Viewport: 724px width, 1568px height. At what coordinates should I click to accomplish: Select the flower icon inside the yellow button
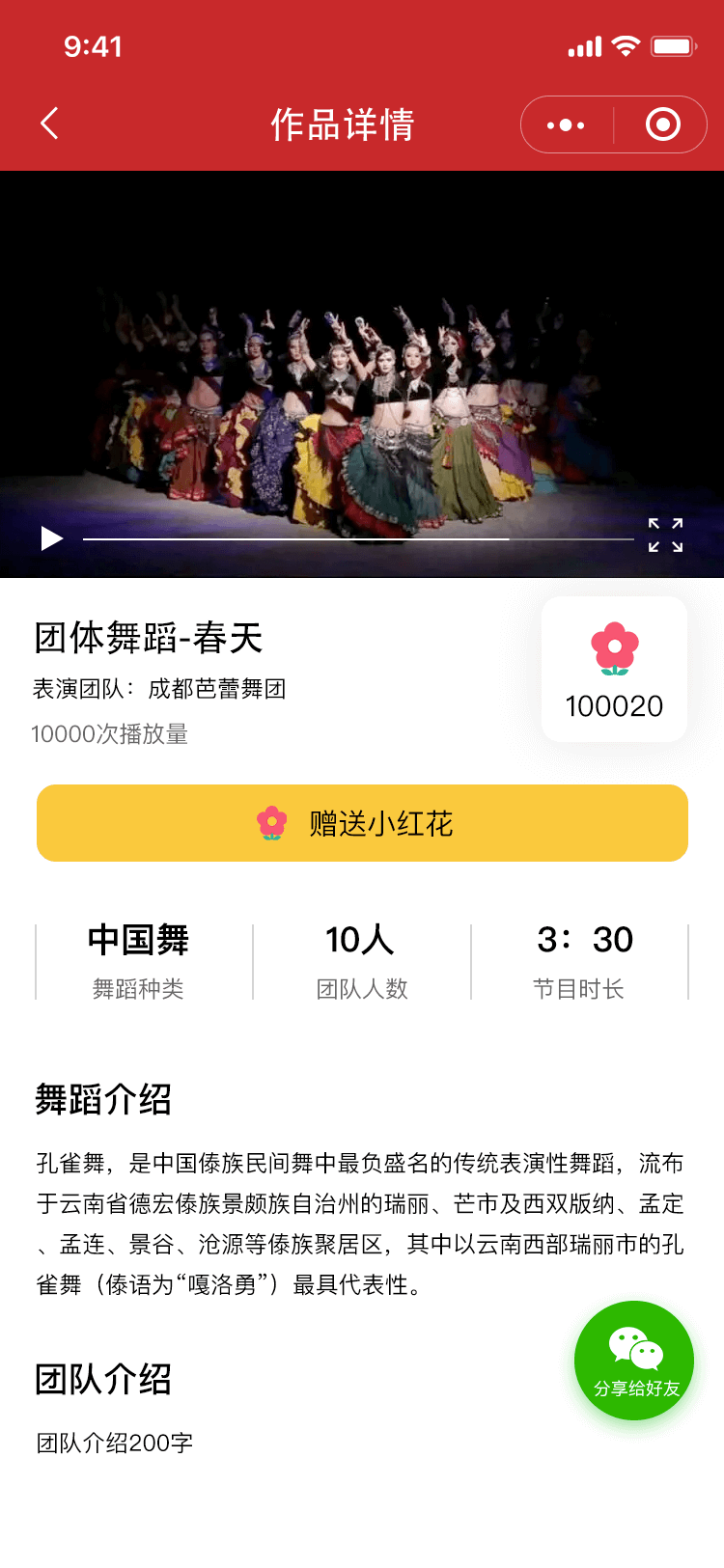(x=272, y=823)
